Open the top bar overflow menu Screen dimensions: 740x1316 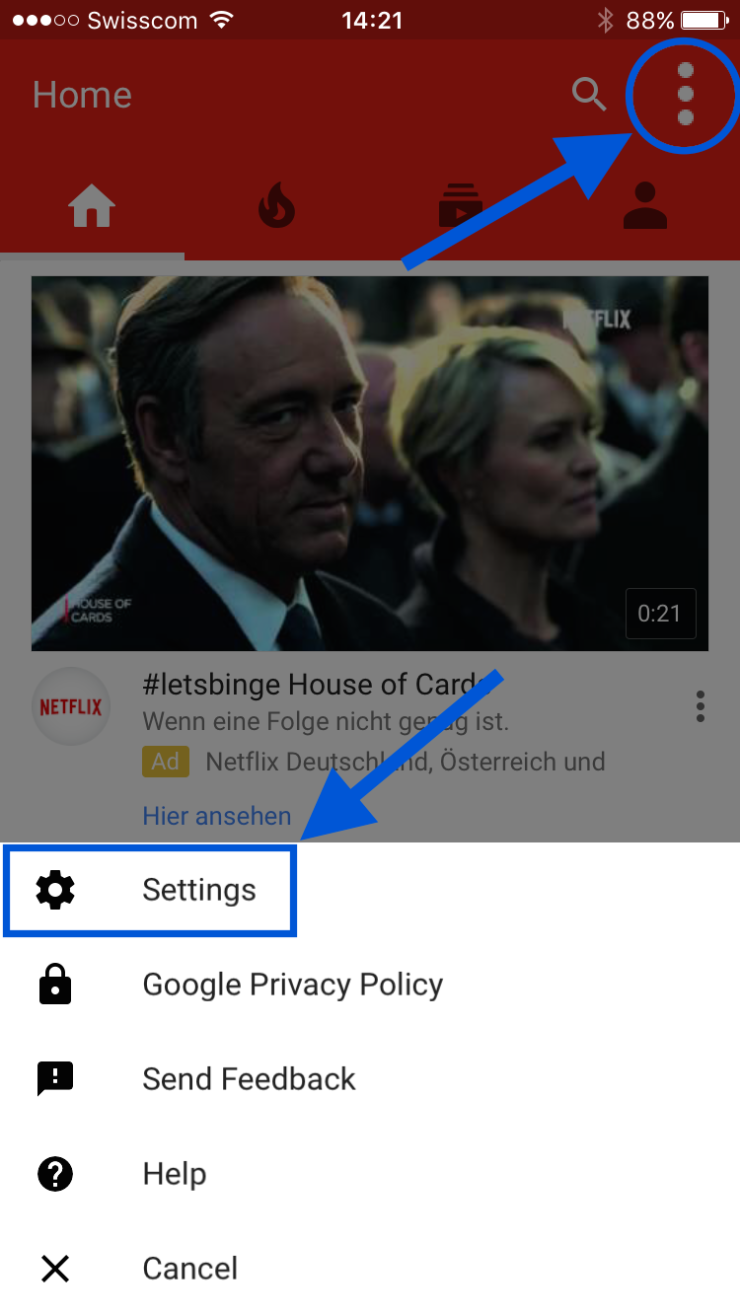coord(685,95)
